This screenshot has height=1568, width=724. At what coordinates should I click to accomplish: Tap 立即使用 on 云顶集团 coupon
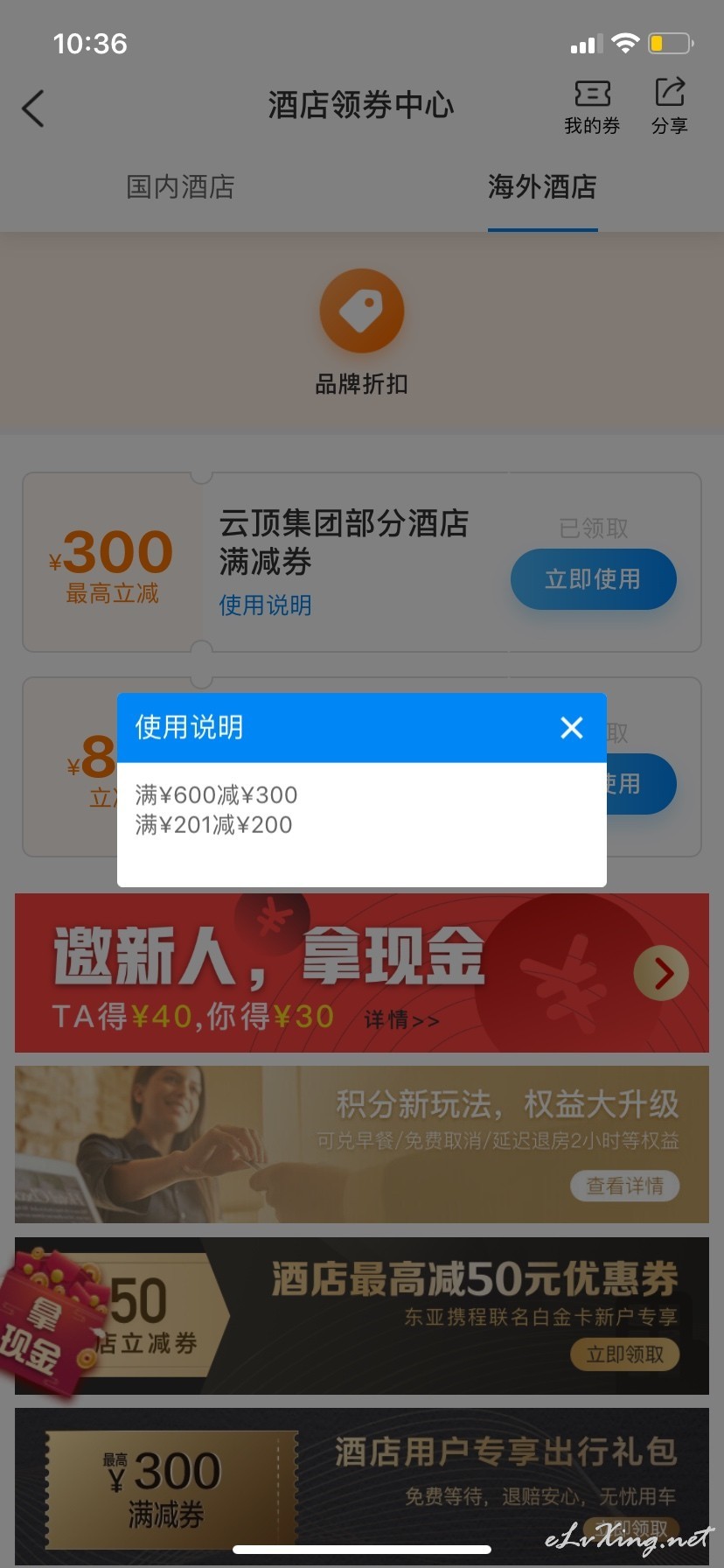point(593,579)
